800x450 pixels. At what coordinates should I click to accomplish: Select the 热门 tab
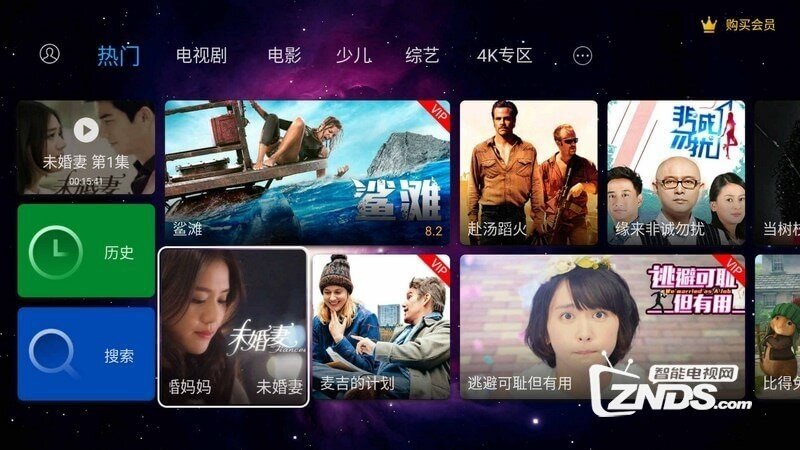click(118, 56)
